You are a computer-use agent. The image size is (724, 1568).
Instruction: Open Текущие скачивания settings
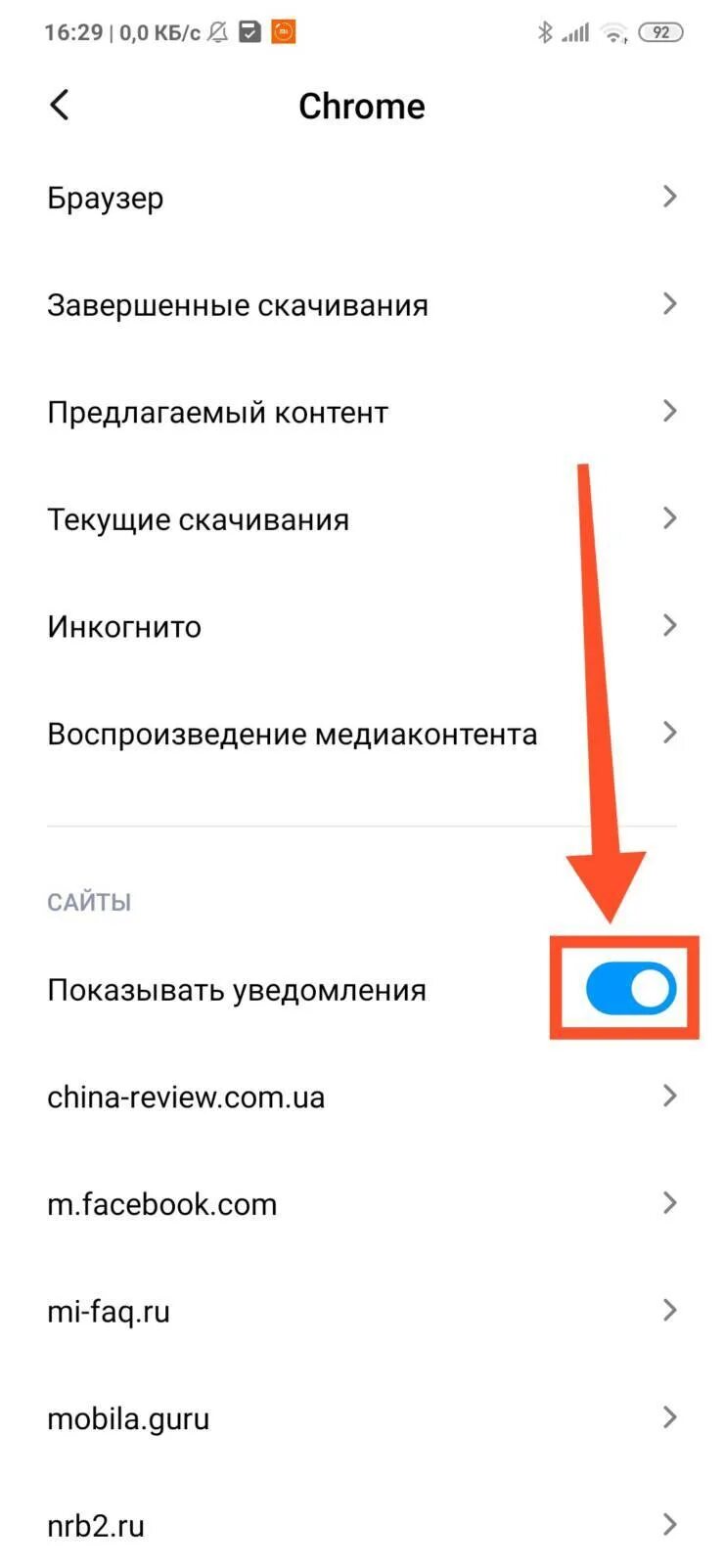click(x=362, y=519)
